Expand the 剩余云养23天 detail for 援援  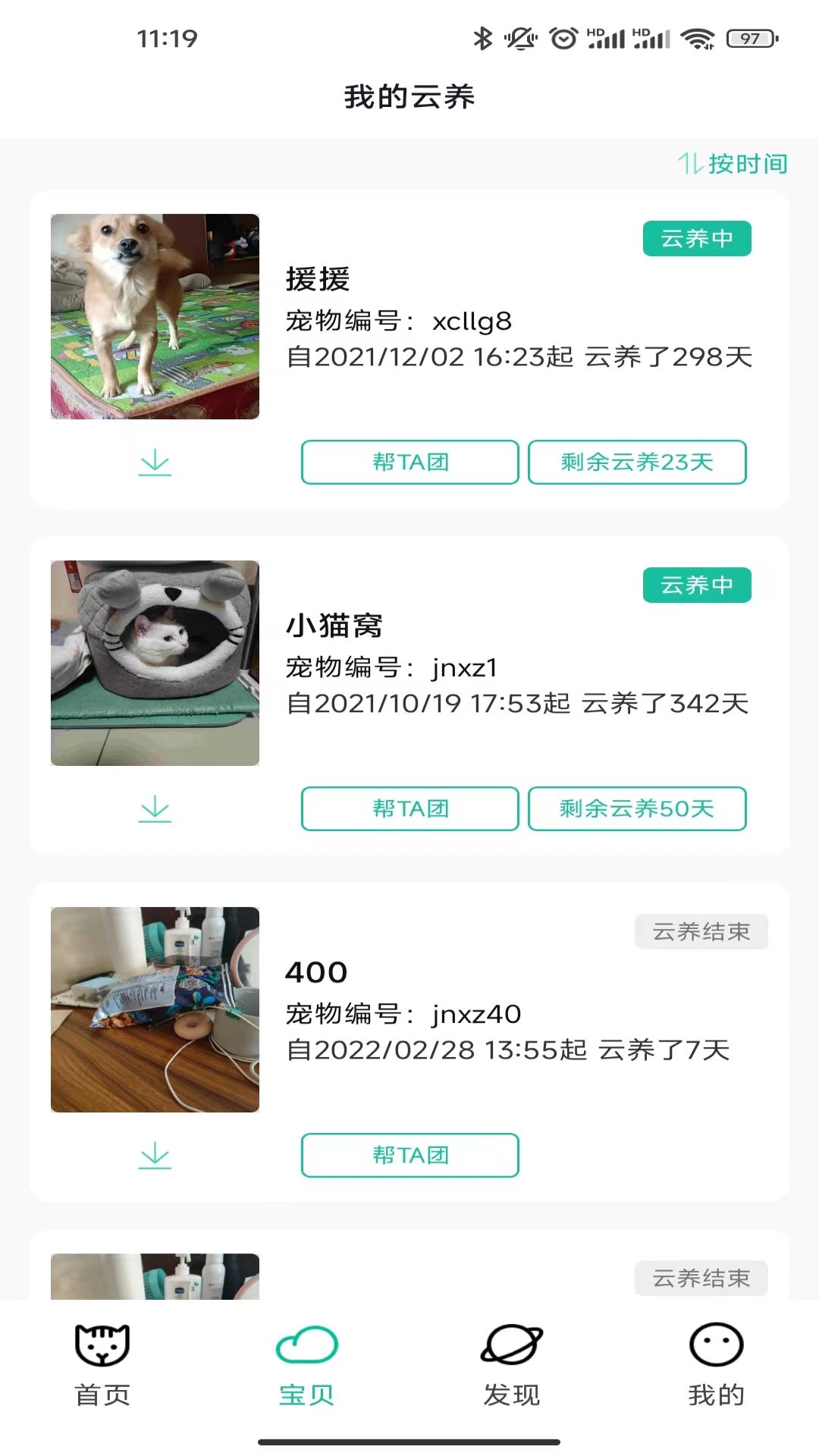(x=637, y=462)
